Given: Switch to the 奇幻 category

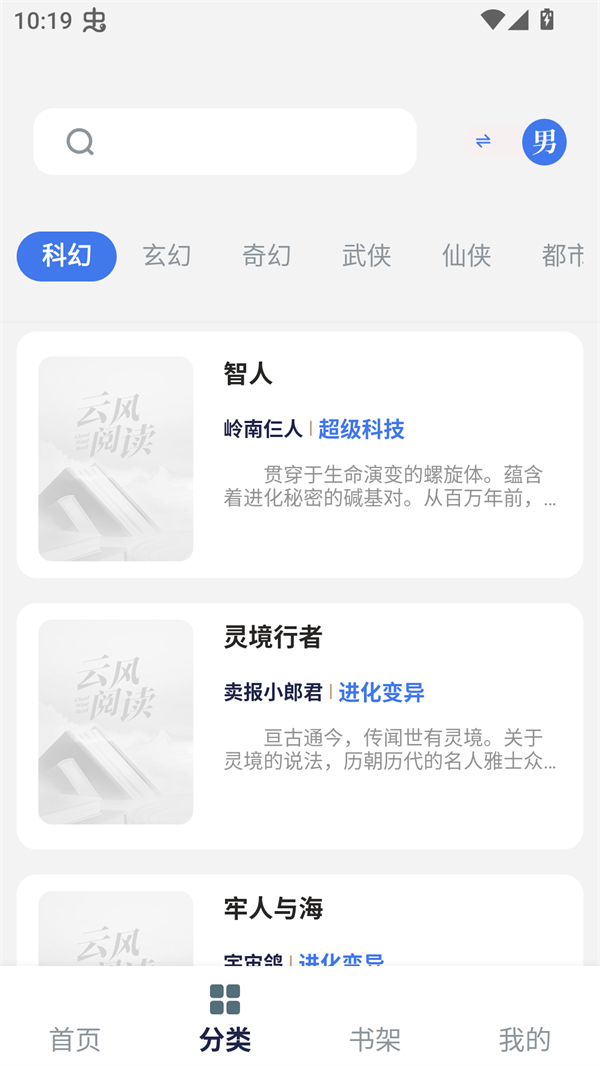Looking at the screenshot, I should point(267,256).
